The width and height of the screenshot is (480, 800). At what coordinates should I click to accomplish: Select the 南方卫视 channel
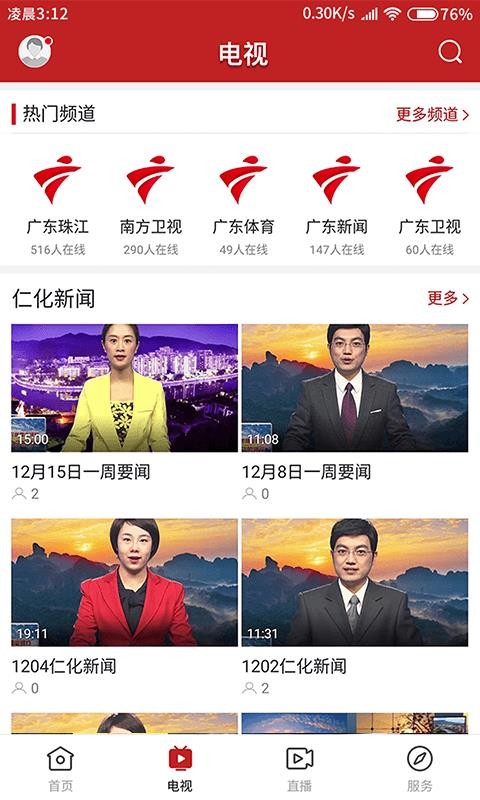(150, 205)
